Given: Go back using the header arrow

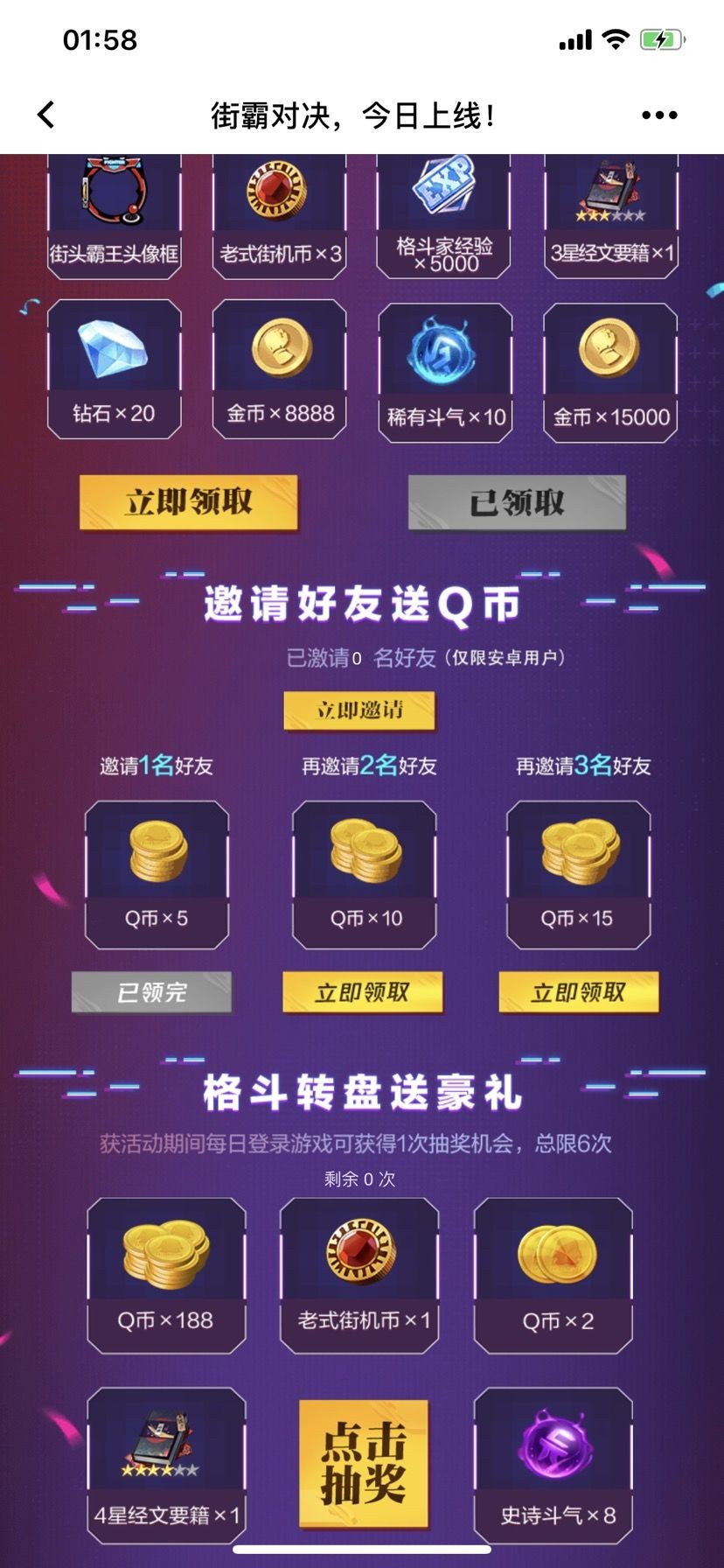Looking at the screenshot, I should pyautogui.click(x=46, y=115).
